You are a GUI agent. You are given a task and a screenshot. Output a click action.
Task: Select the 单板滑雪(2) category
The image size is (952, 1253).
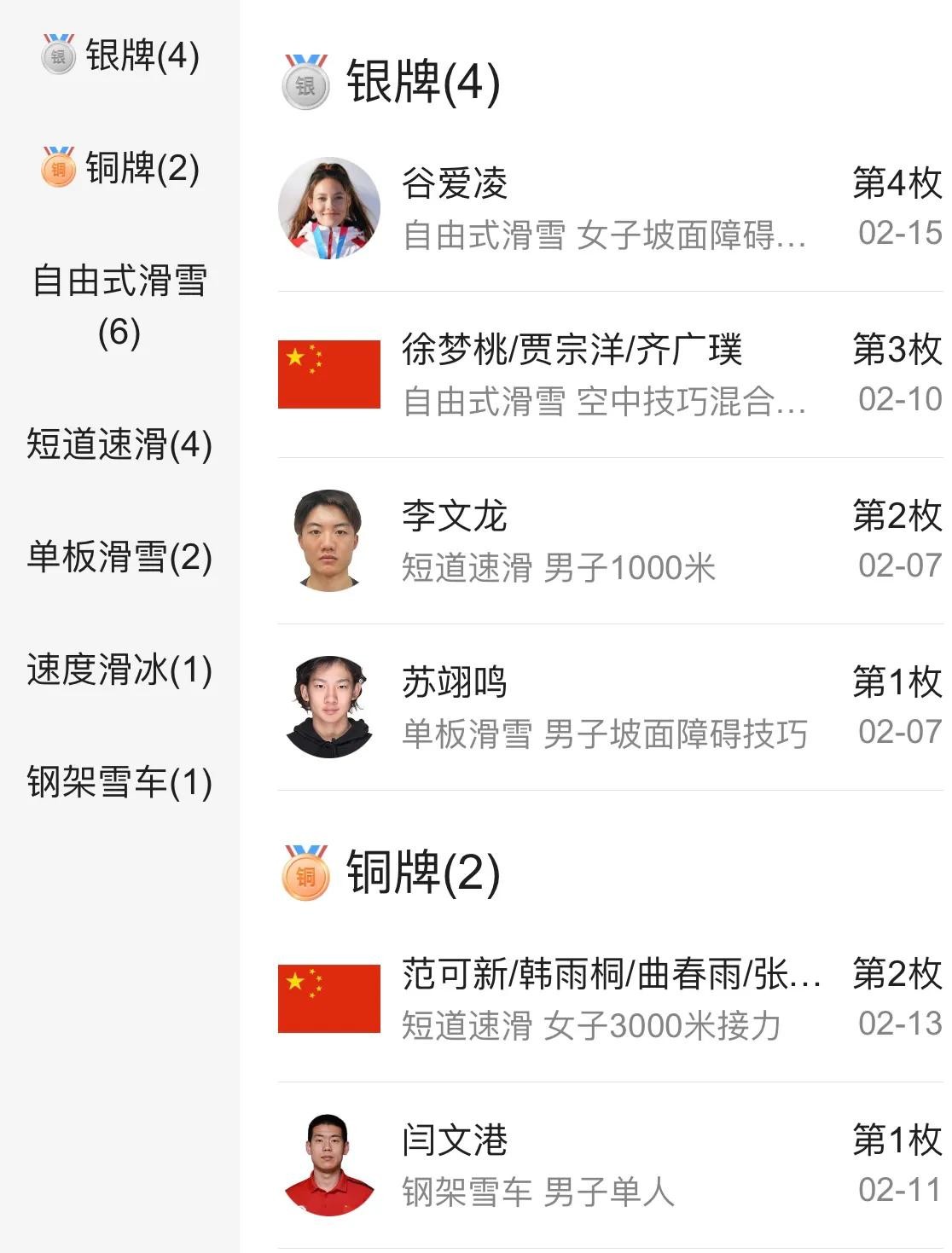point(119,557)
